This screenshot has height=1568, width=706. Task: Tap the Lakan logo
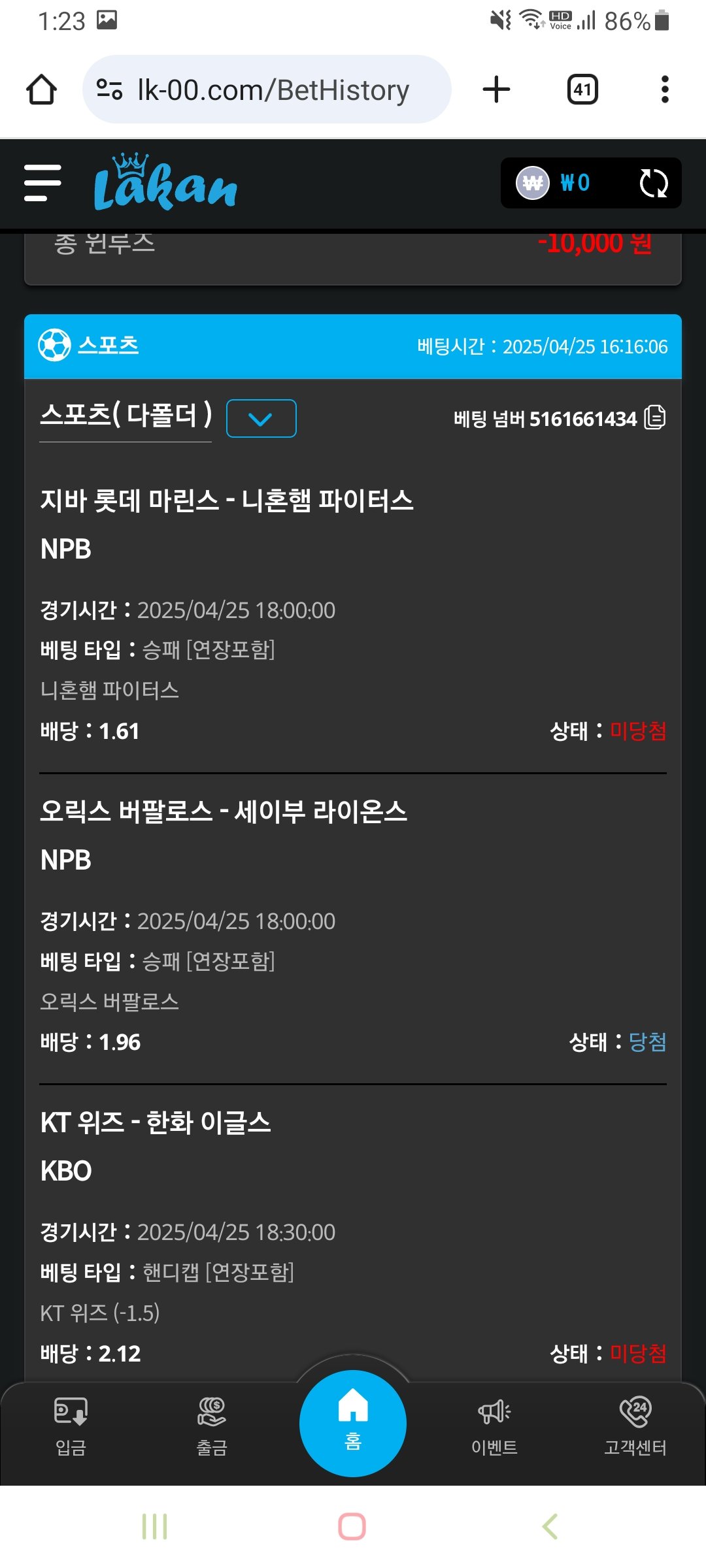tap(165, 184)
